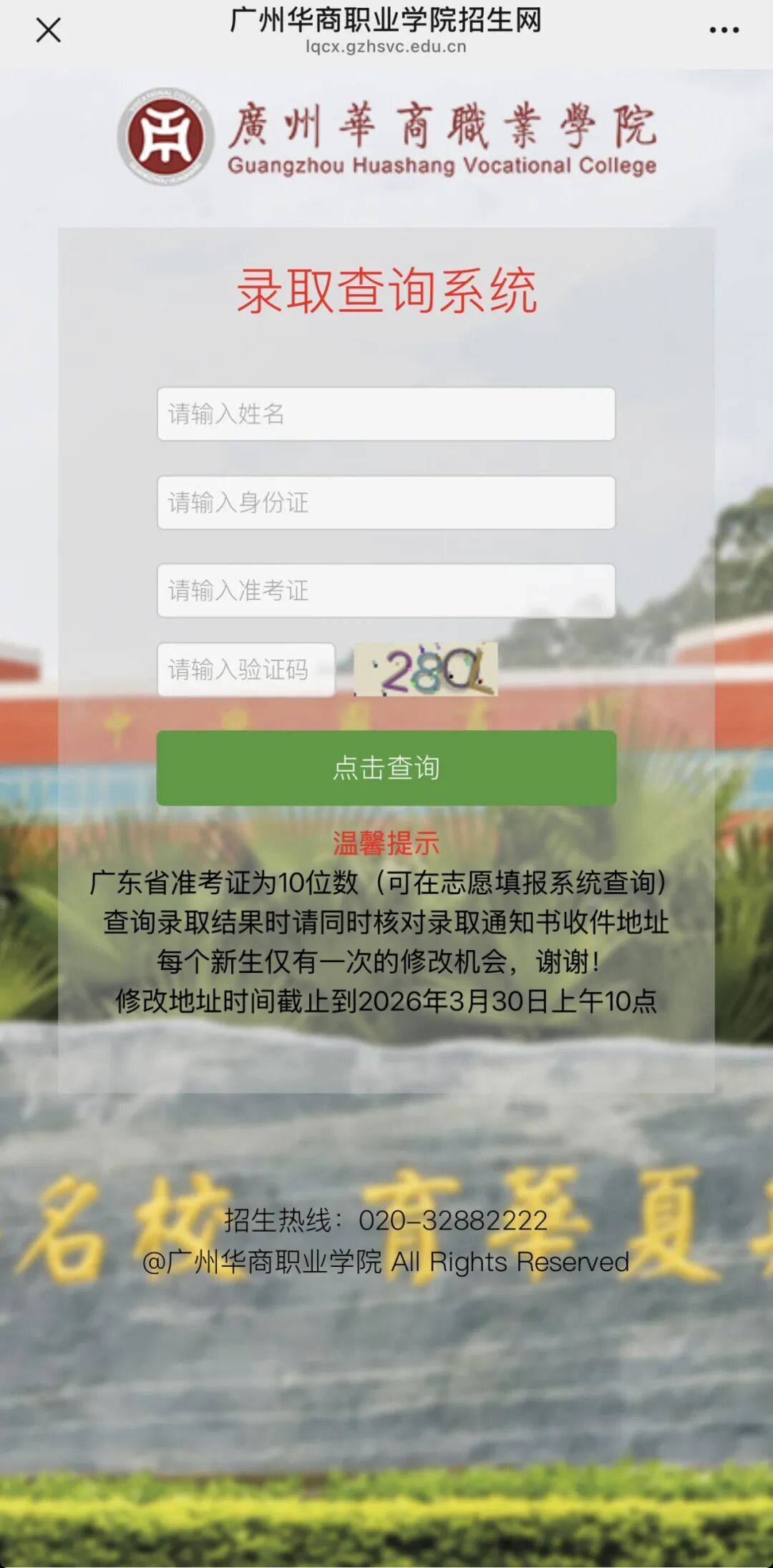The image size is (773, 1568).
Task: Focus the name input field
Action: tap(386, 414)
